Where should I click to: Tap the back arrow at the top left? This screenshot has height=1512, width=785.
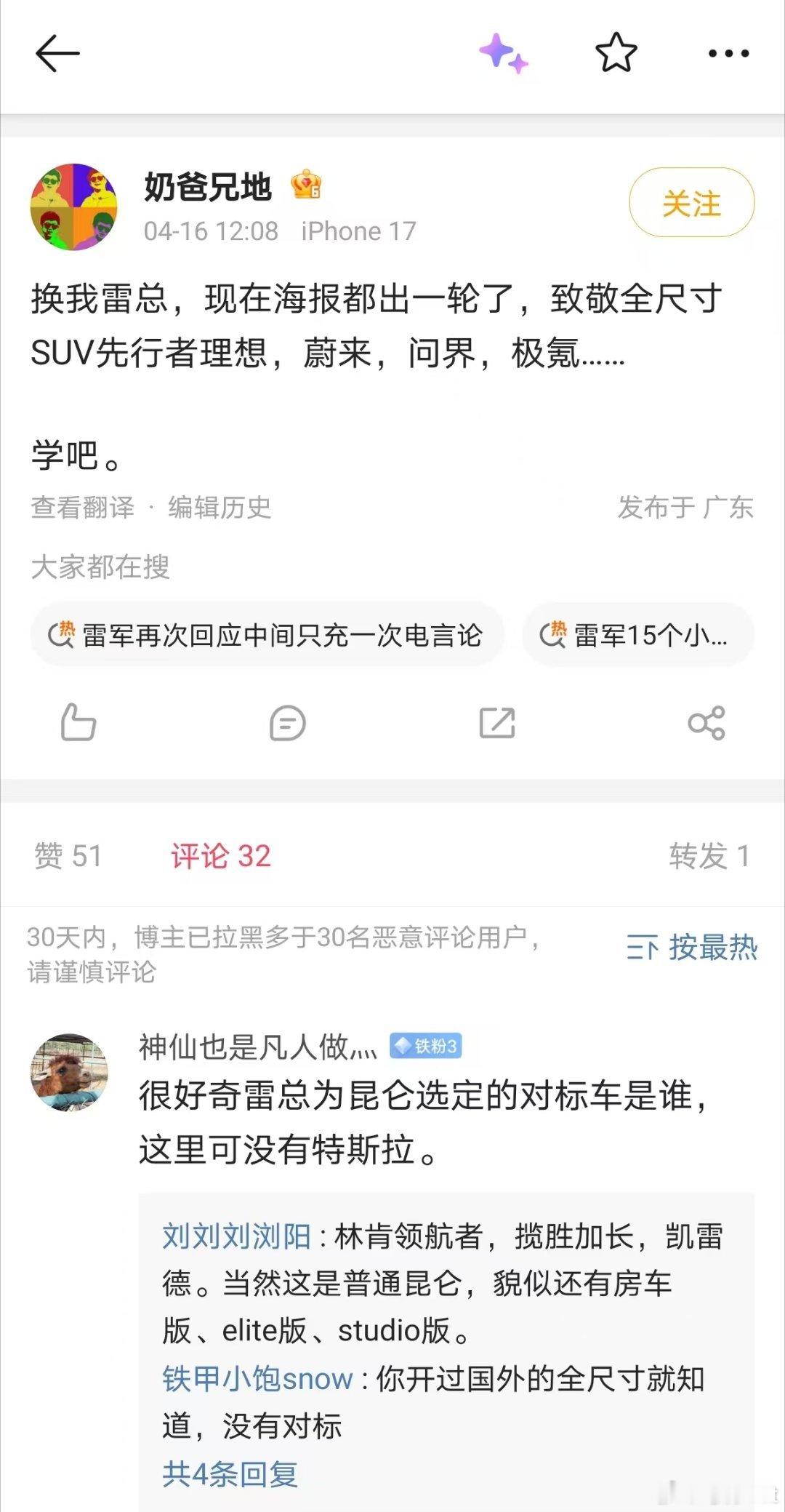(x=55, y=53)
